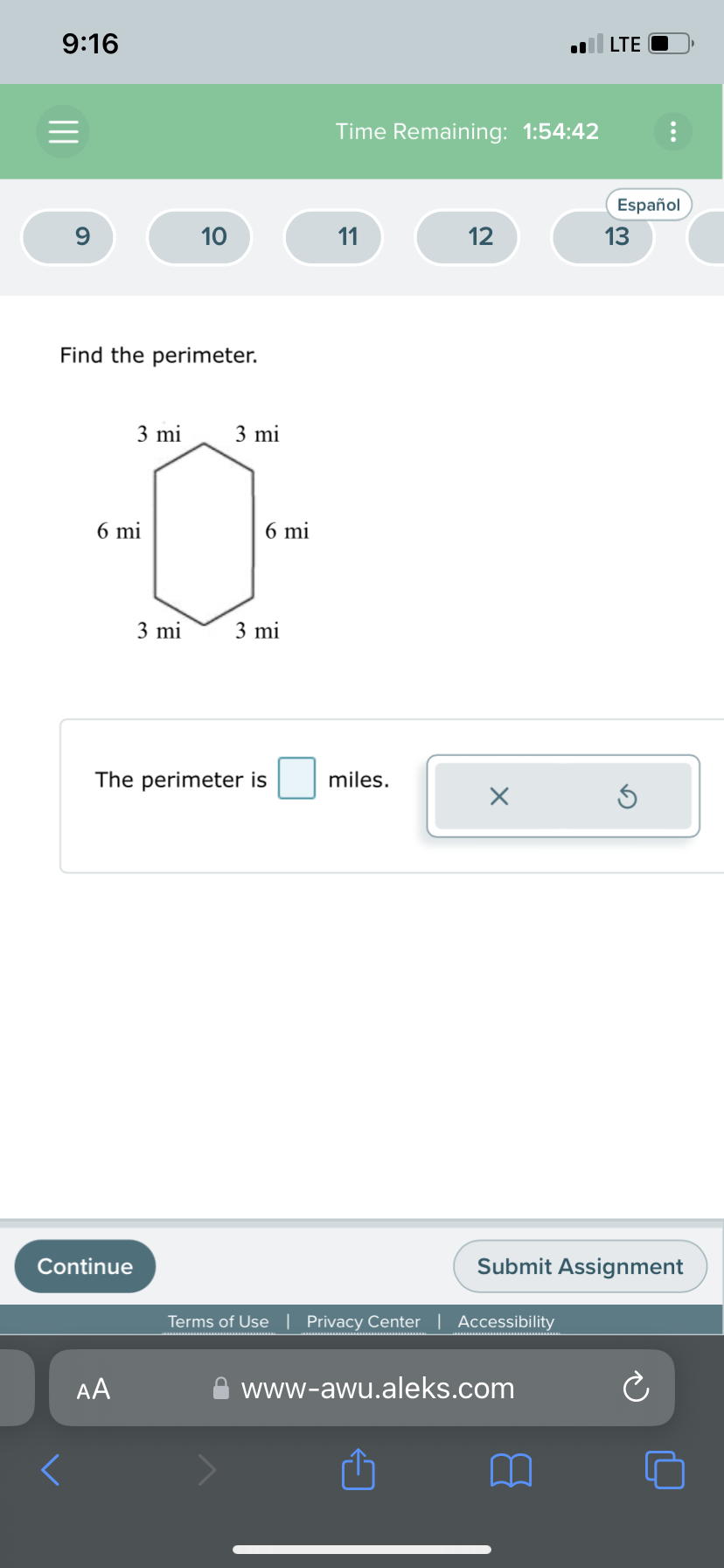Reload the page with the refresh icon
This screenshot has height=1568, width=724.
coord(635,1388)
